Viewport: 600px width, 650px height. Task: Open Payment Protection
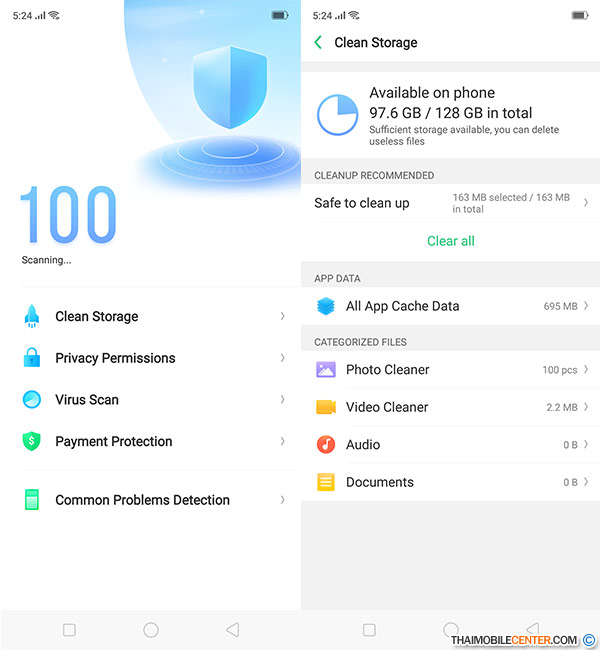click(x=150, y=441)
